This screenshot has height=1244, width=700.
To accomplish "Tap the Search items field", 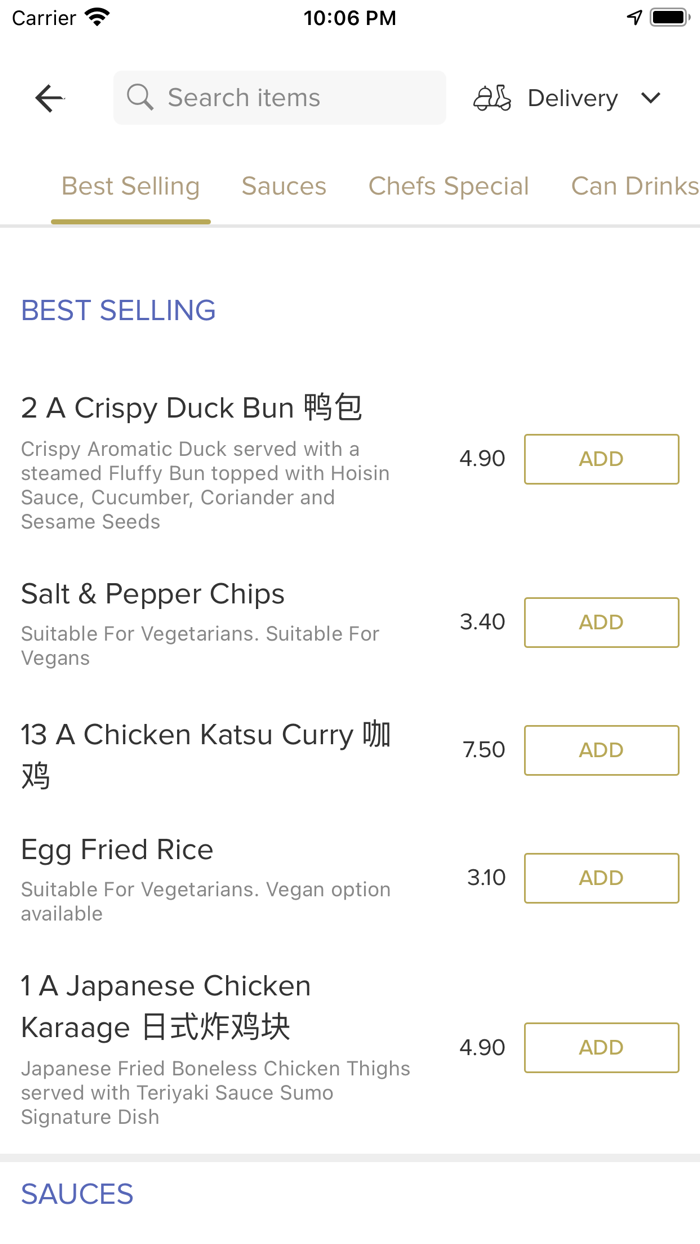I will pos(280,98).
